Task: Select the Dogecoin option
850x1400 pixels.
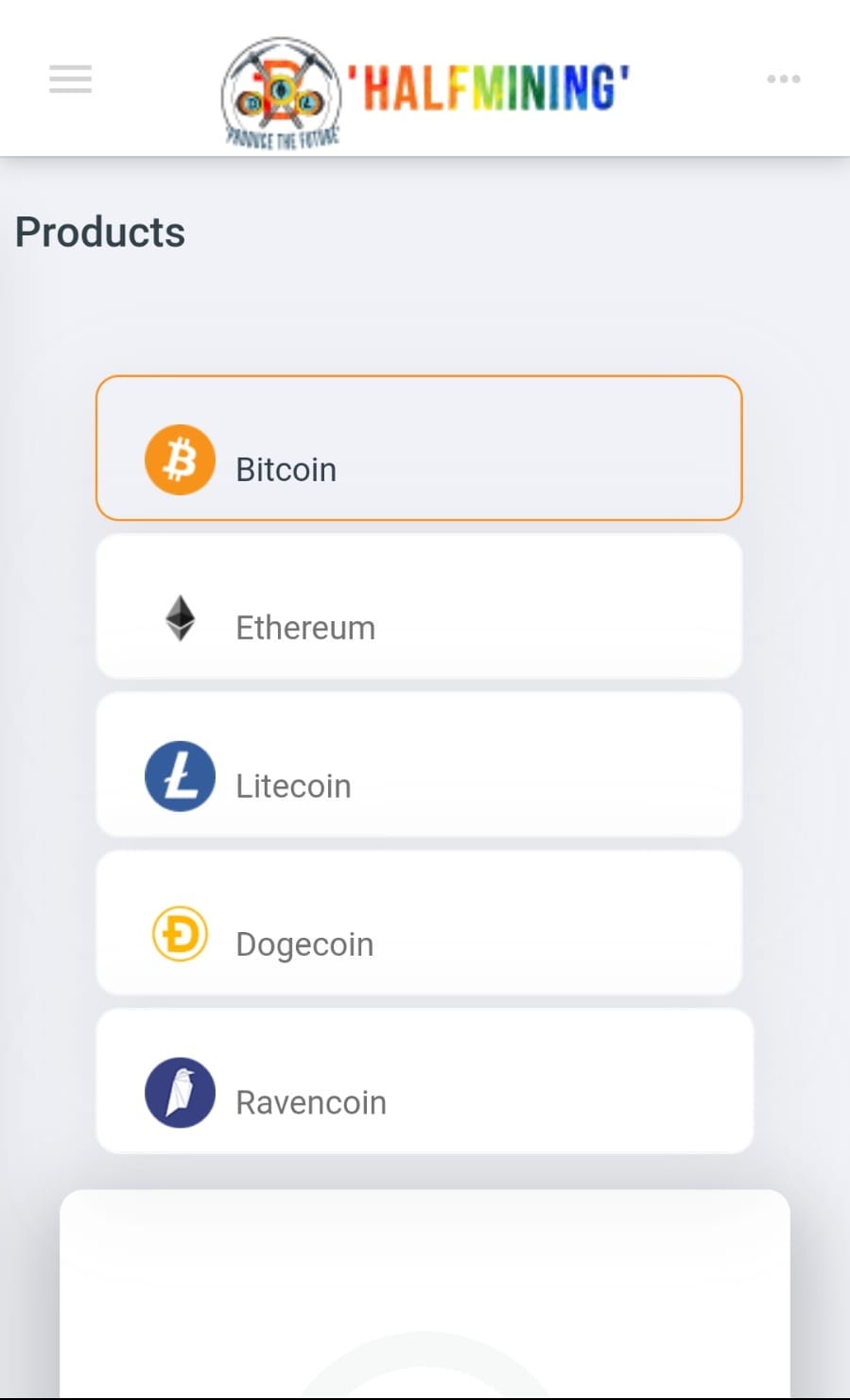Action: [x=419, y=923]
